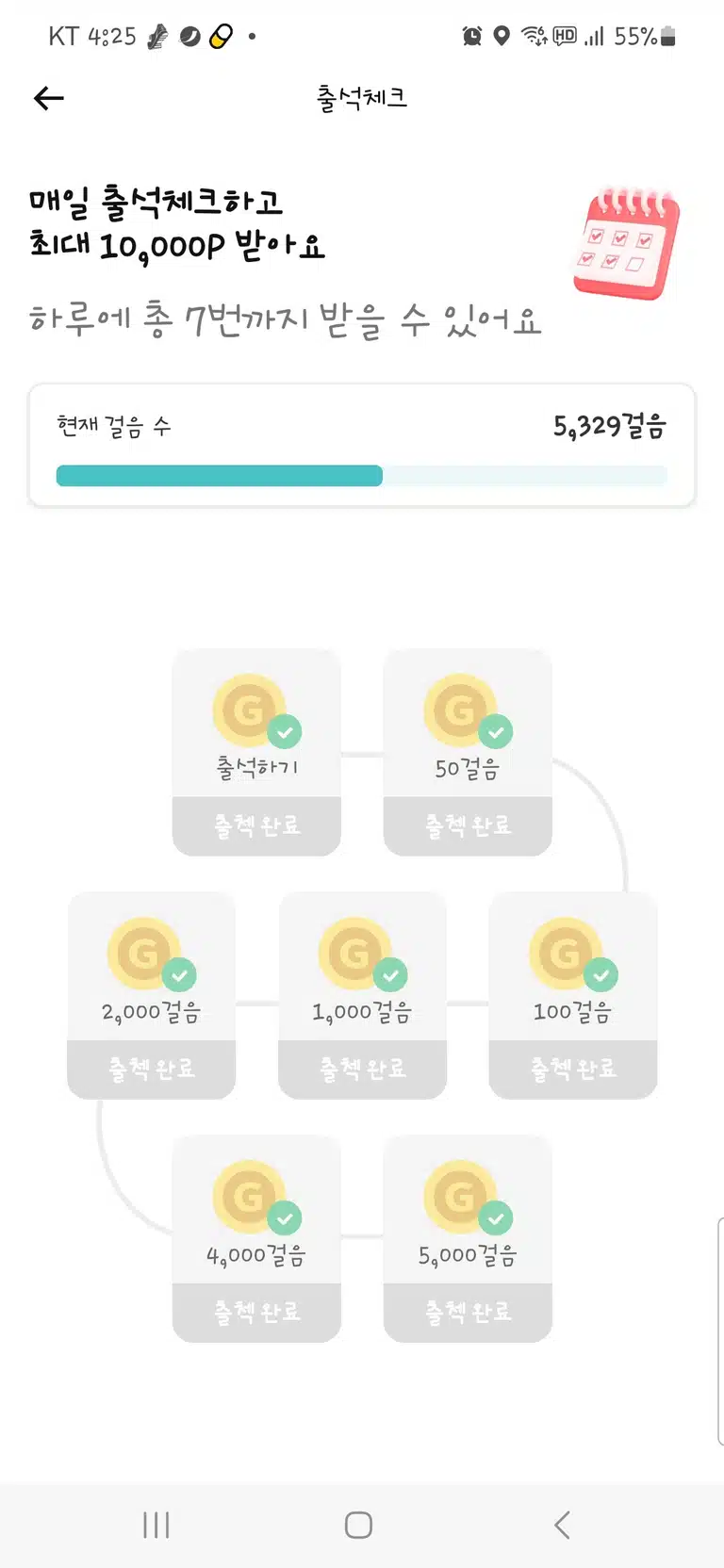Viewport: 724px width, 1568px height.
Task: Open recent apps from navigation bar
Action: click(x=156, y=1525)
